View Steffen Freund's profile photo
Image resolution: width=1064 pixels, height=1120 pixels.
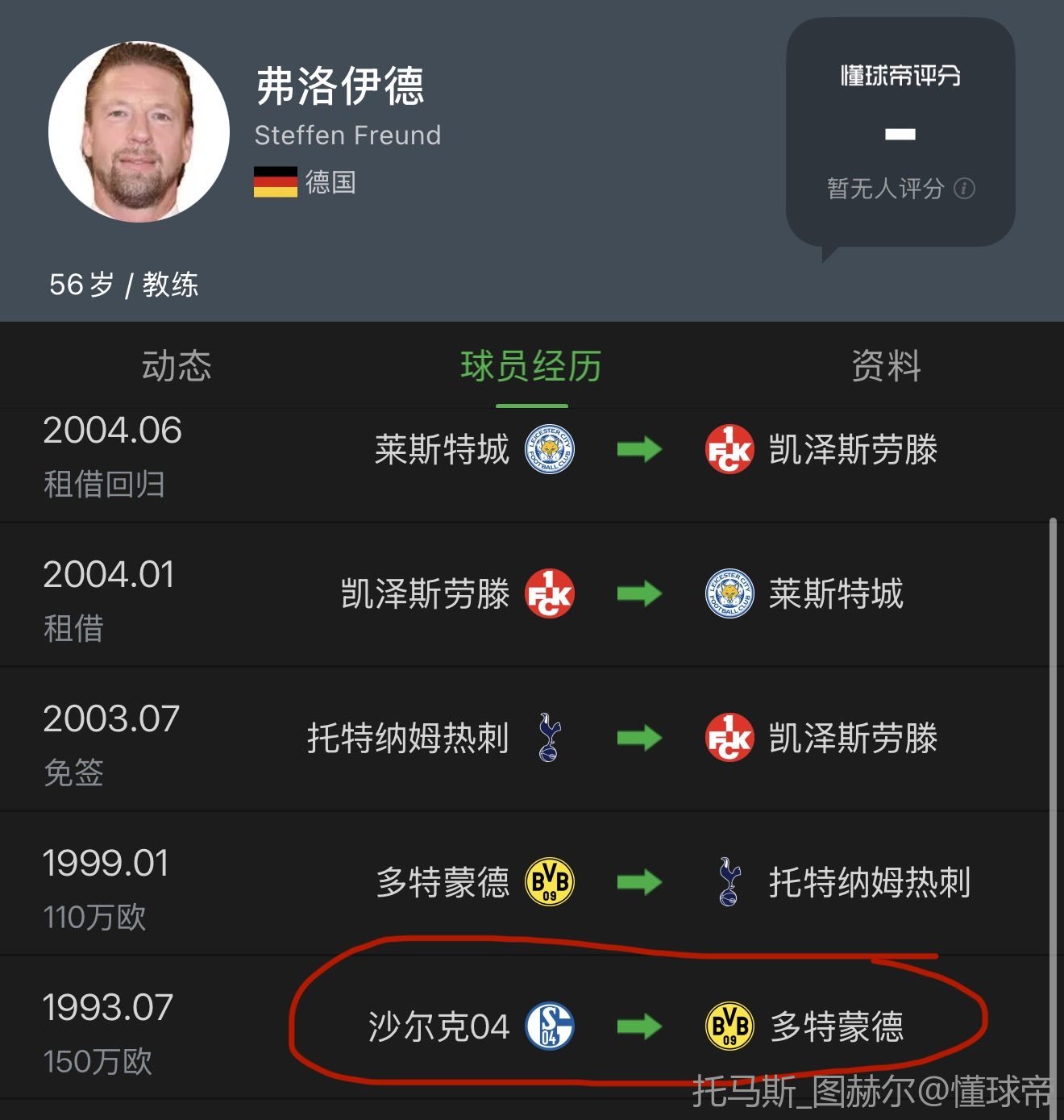[x=139, y=132]
